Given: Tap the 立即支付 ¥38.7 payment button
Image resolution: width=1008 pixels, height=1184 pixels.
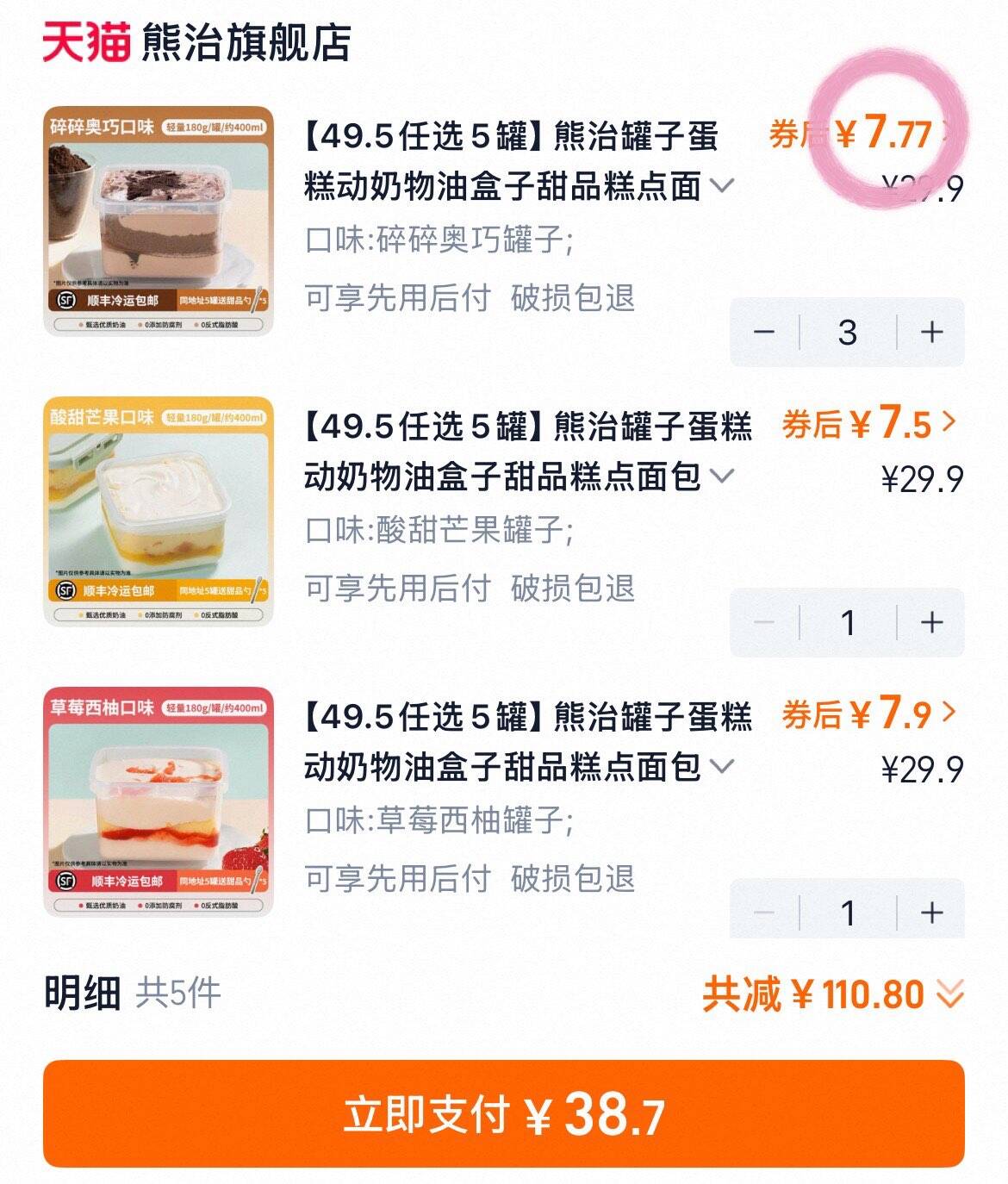Looking at the screenshot, I should pyautogui.click(x=504, y=1116).
